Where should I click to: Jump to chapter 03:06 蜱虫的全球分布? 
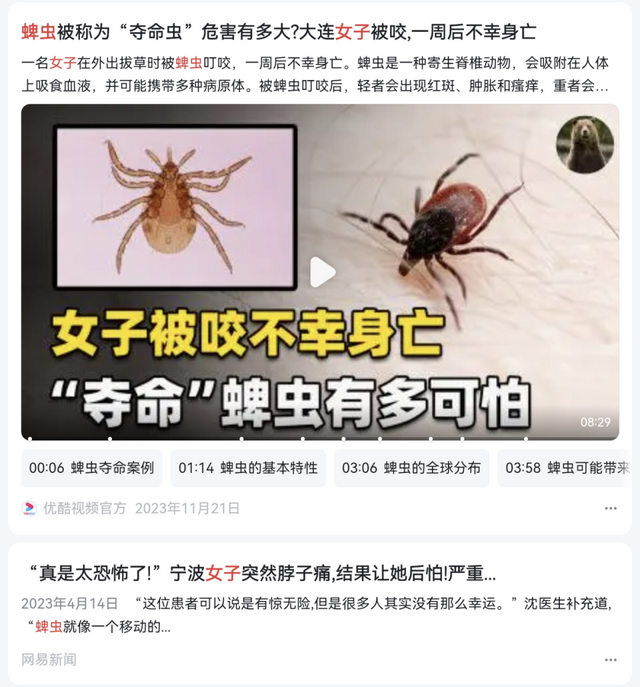click(411, 468)
